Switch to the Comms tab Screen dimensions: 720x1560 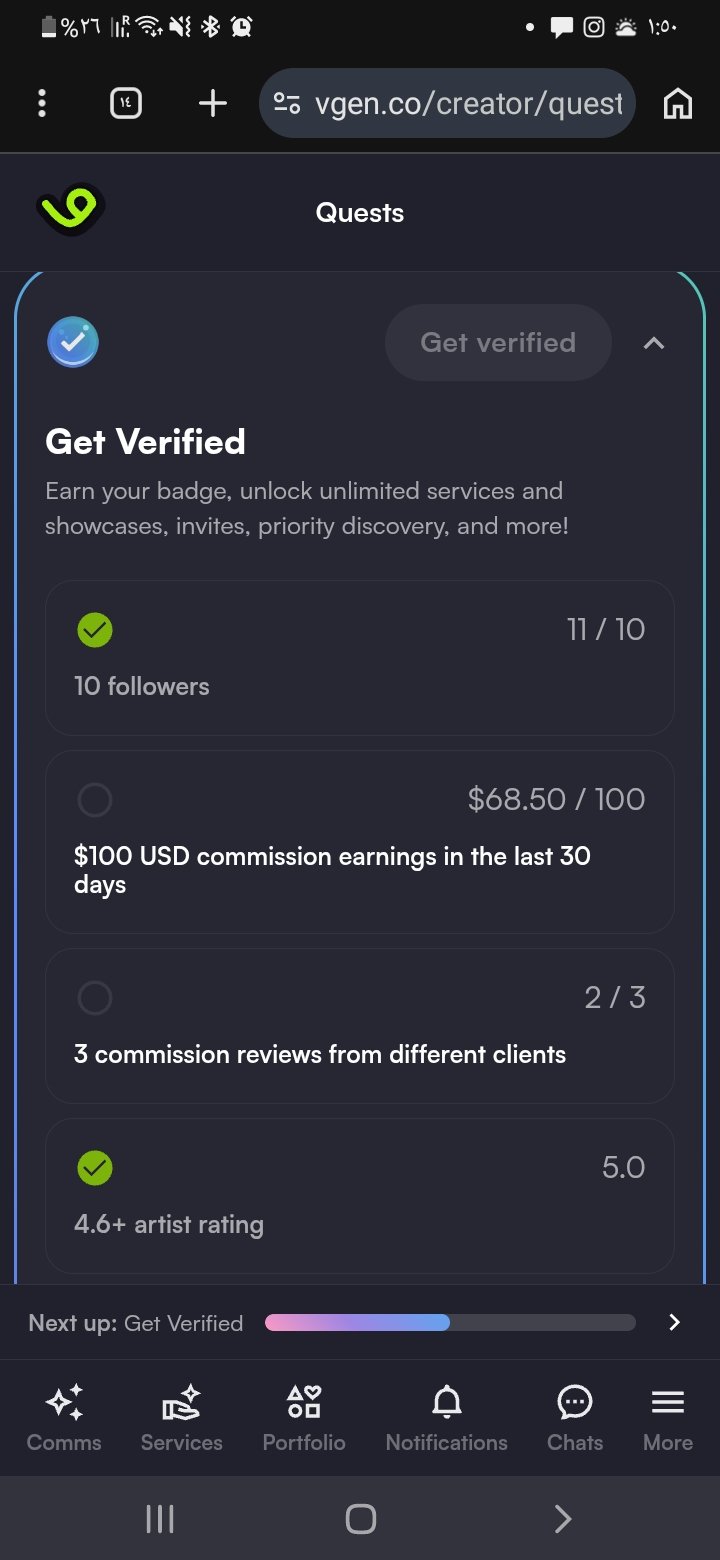64,1418
